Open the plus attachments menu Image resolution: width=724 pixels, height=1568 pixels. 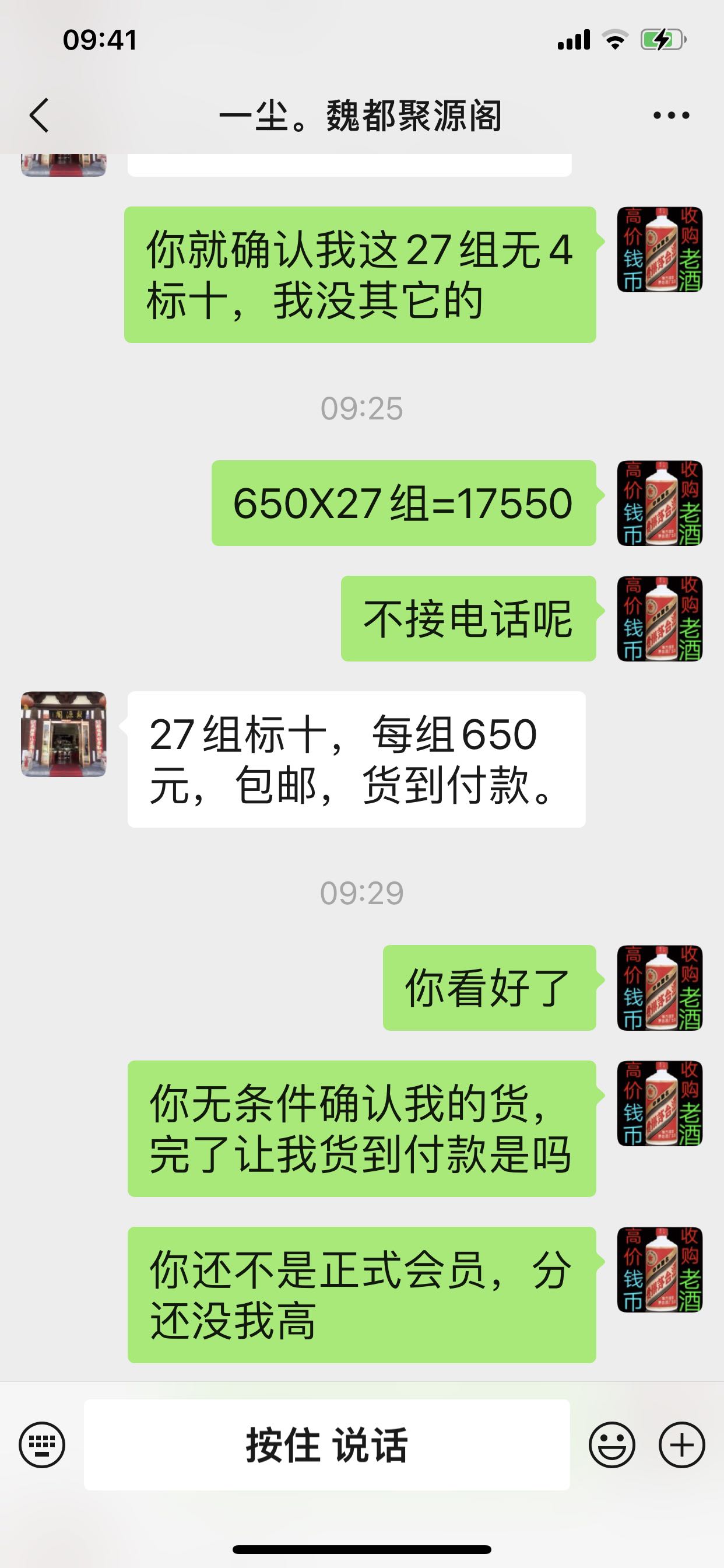tap(682, 1444)
